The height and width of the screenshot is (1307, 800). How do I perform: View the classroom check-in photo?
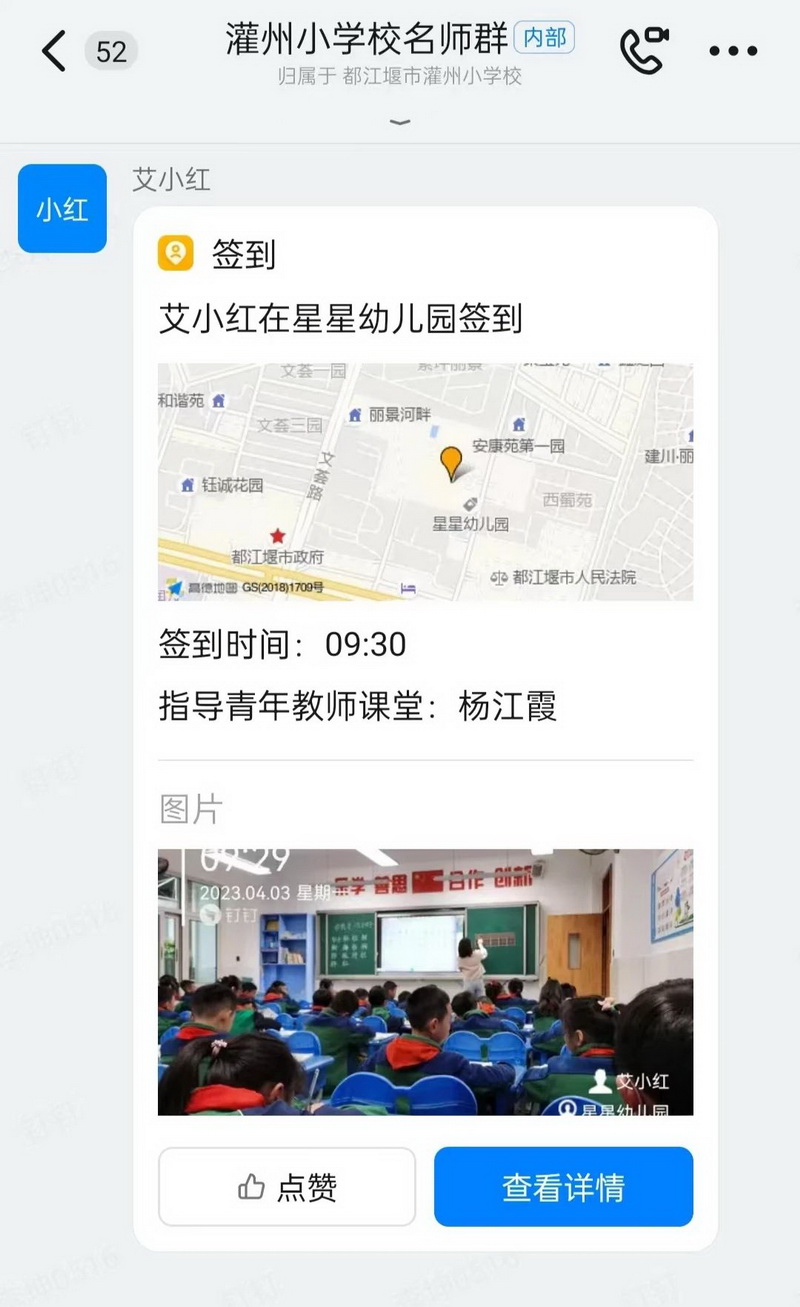425,981
